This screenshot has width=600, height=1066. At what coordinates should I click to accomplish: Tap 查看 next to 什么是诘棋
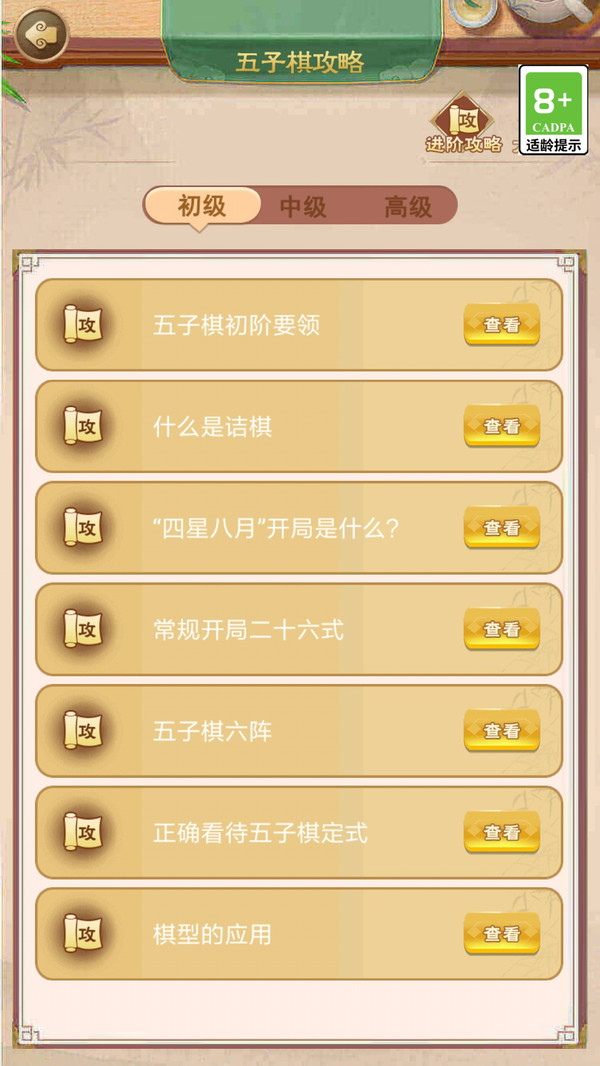coord(501,426)
